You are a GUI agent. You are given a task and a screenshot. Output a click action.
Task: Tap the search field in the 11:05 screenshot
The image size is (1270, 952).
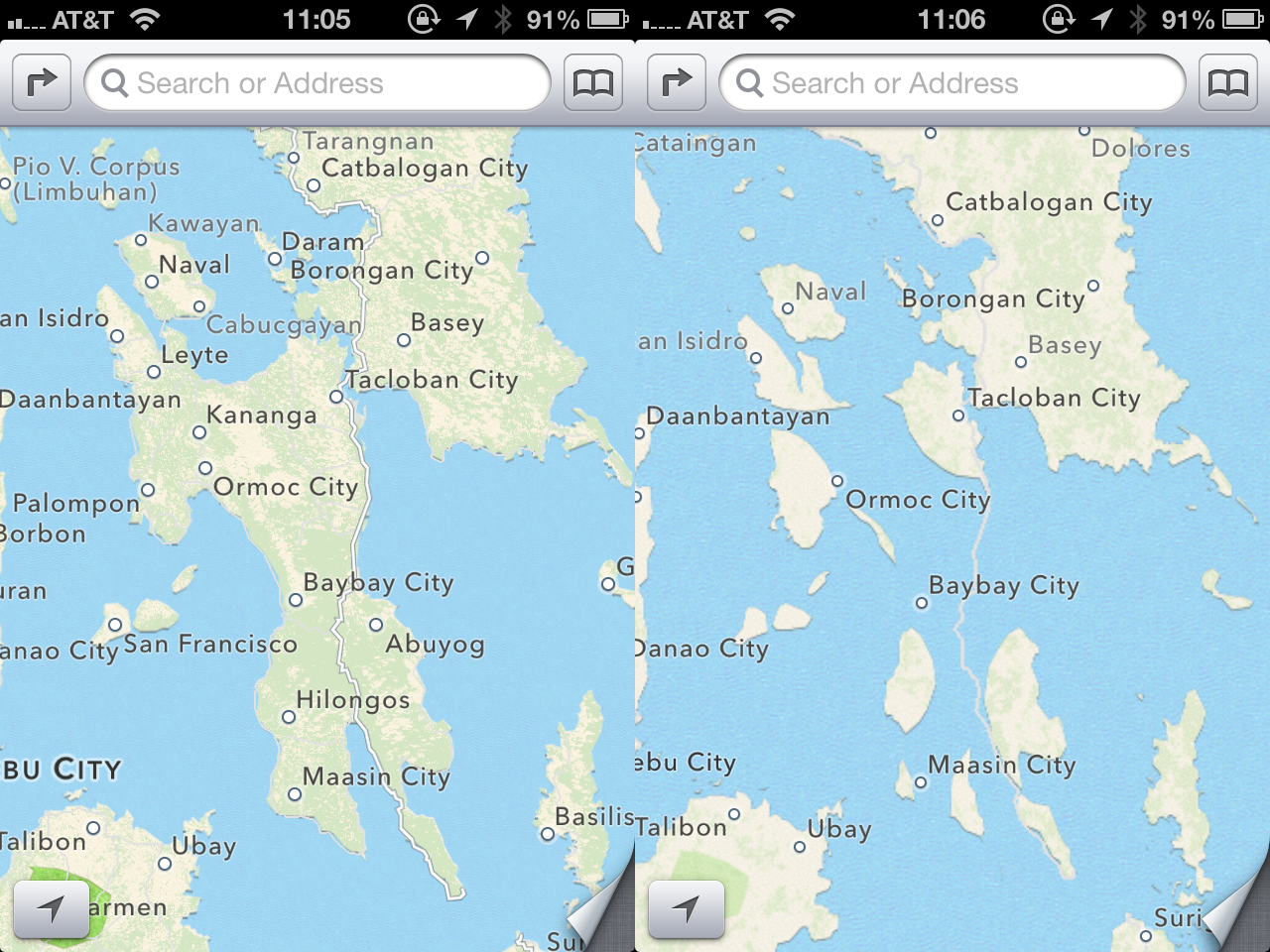coord(317,83)
